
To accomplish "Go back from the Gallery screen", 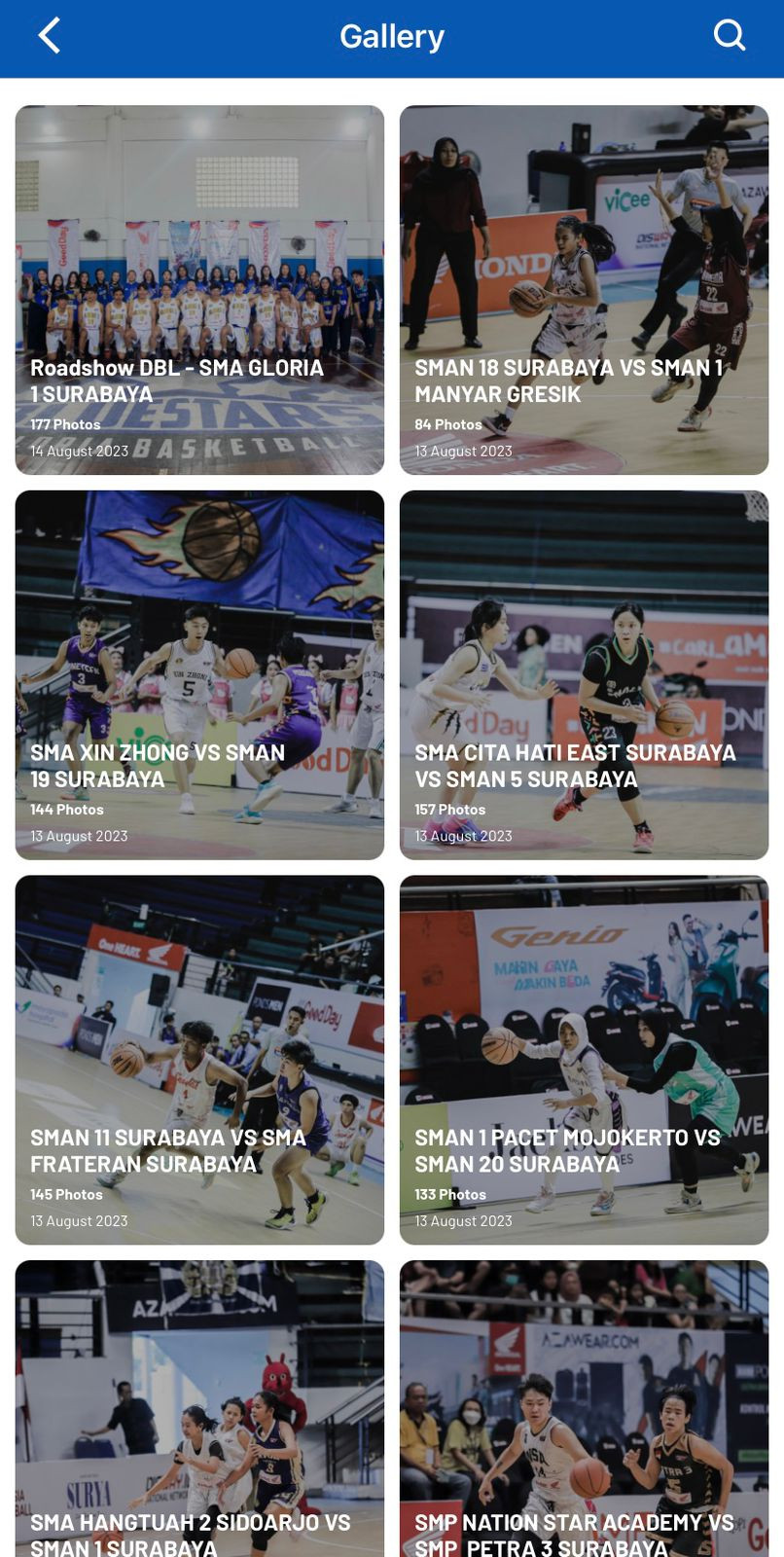I will coord(50,36).
